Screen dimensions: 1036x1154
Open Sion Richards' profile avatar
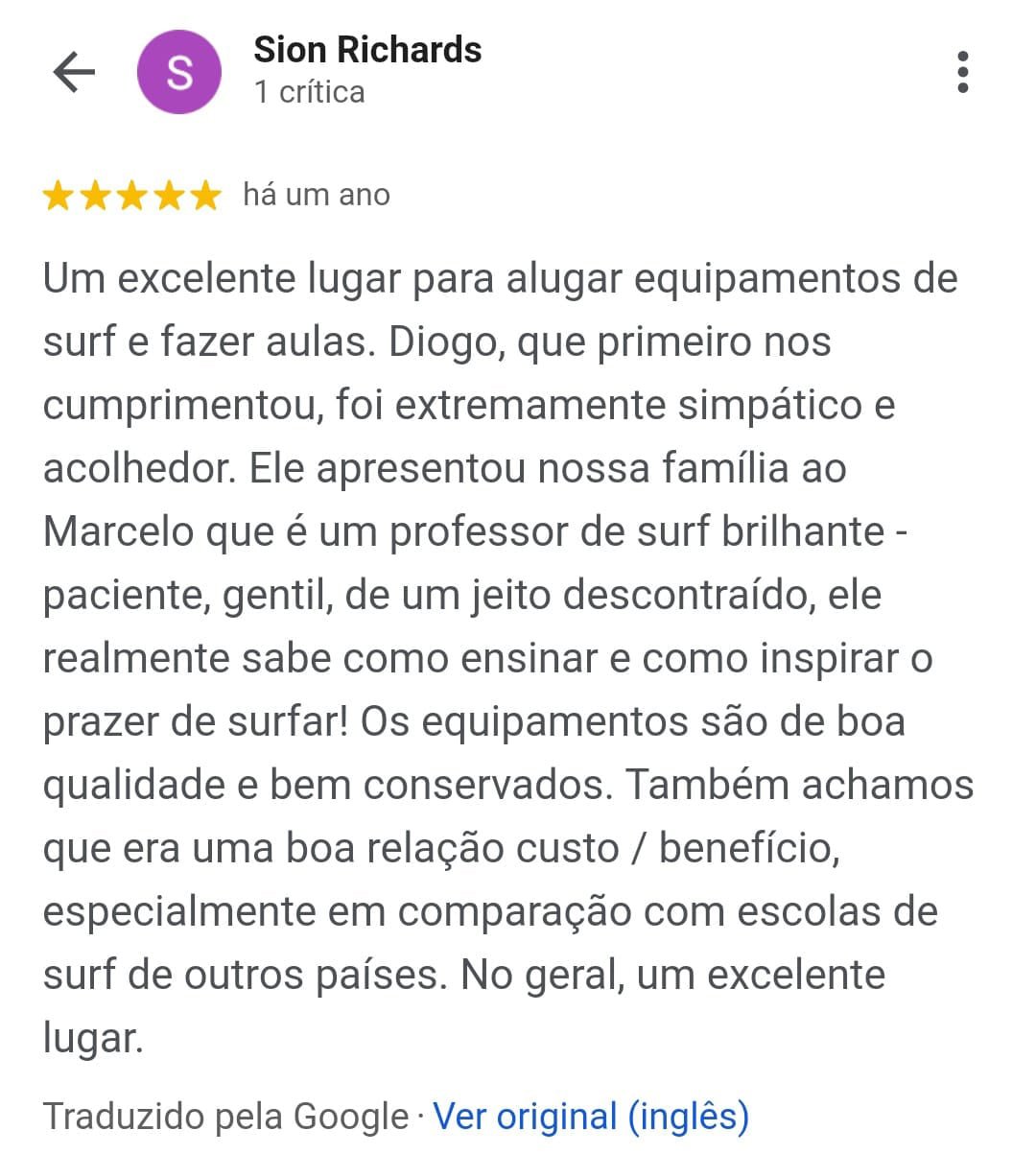click(x=179, y=72)
